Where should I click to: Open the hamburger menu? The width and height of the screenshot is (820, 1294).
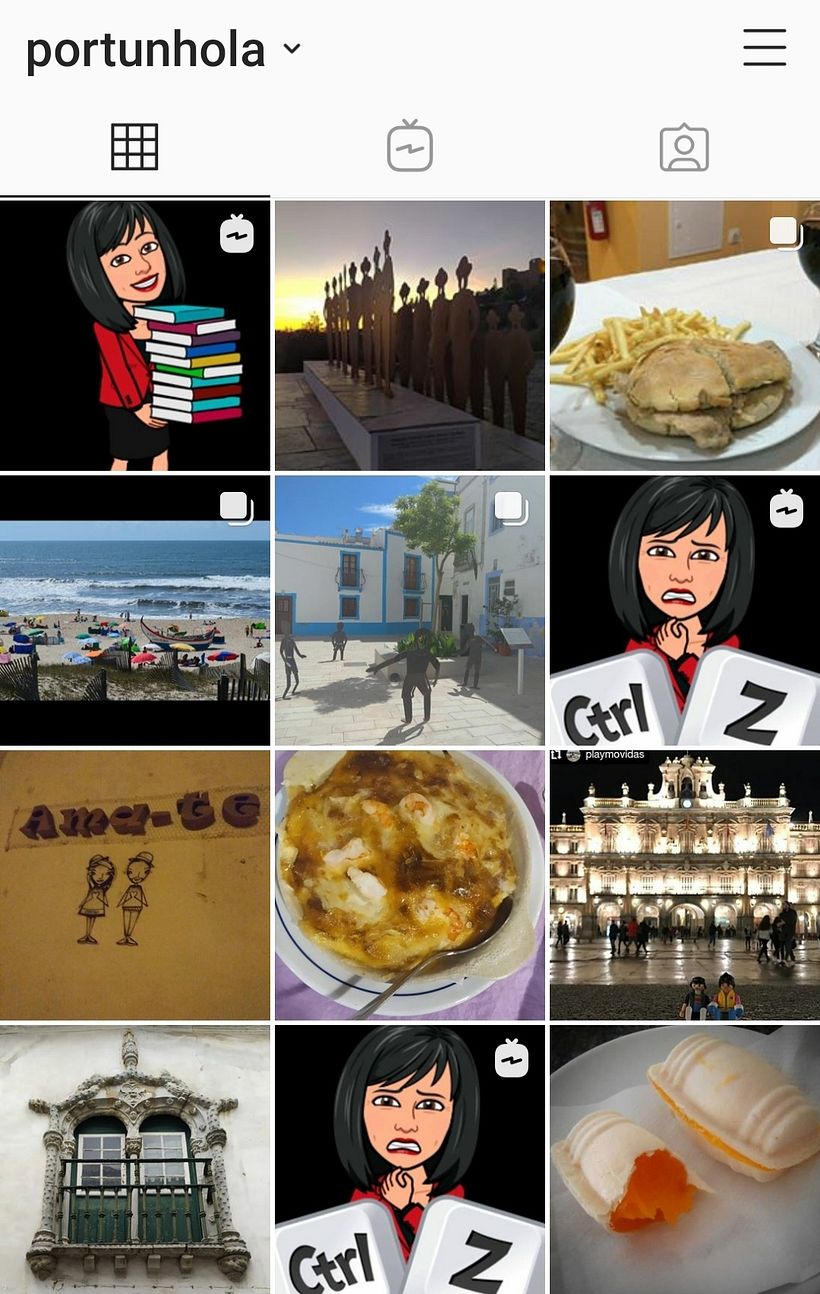[765, 47]
